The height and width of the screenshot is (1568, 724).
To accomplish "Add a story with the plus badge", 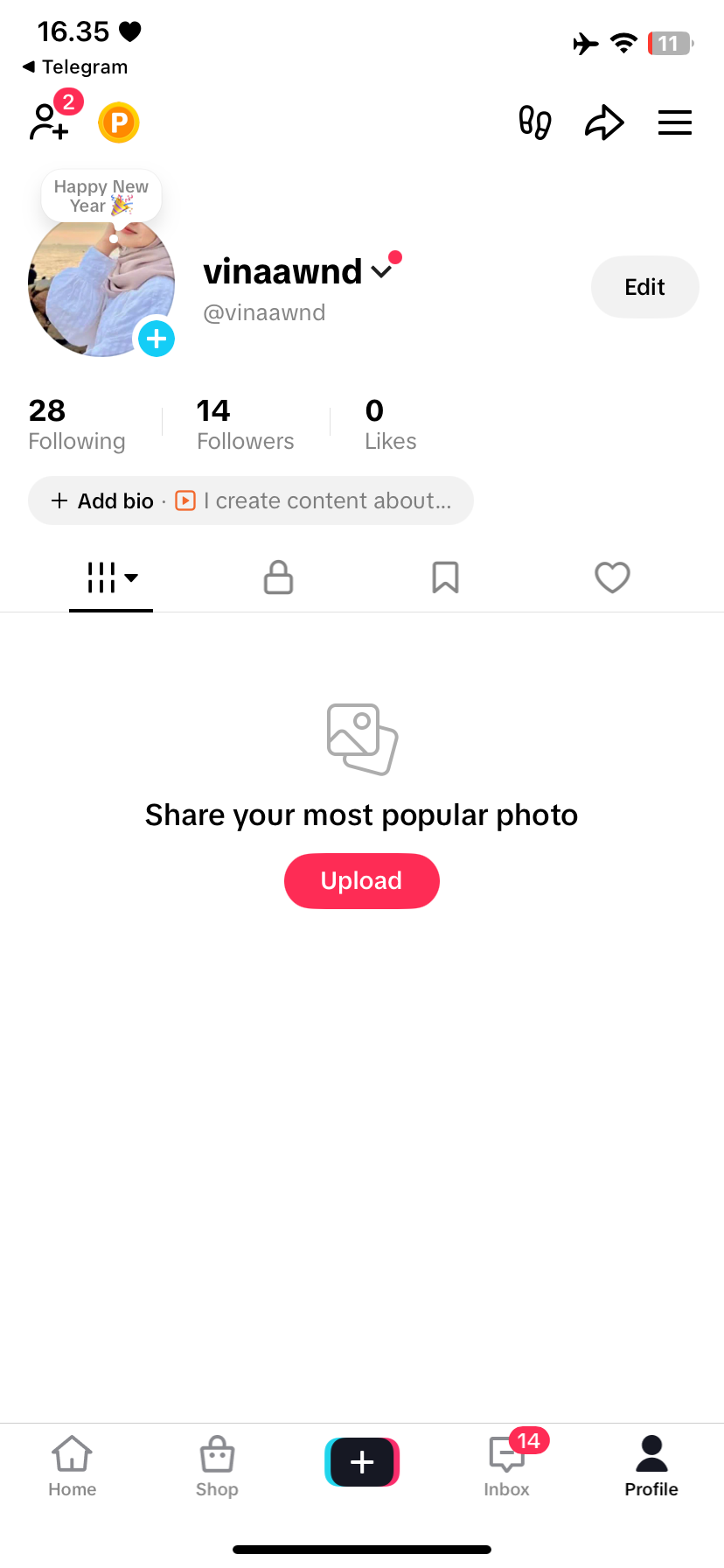I will click(x=157, y=339).
